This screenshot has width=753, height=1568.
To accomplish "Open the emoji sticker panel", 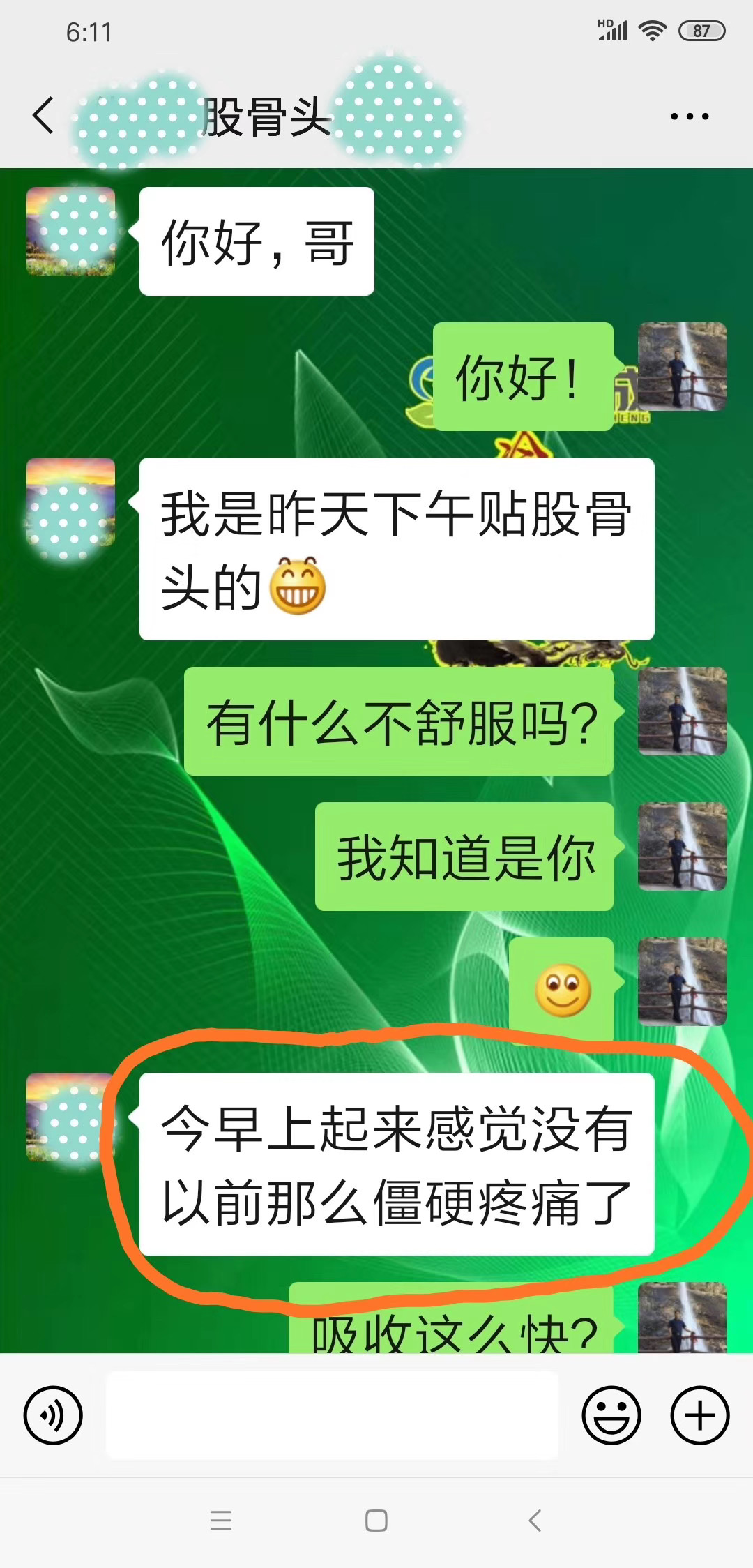I will point(611,1415).
